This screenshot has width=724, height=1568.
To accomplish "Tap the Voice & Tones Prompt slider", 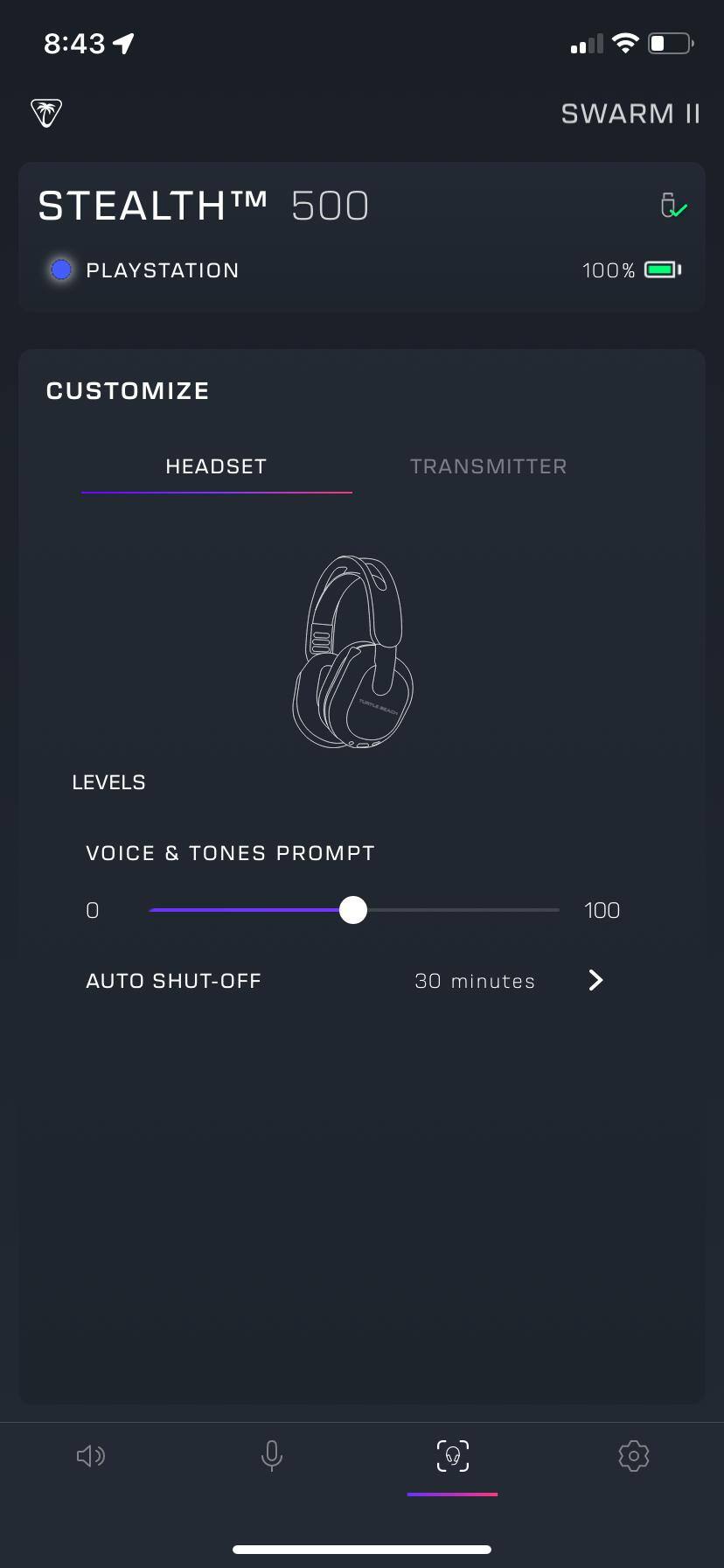I will 353,910.
